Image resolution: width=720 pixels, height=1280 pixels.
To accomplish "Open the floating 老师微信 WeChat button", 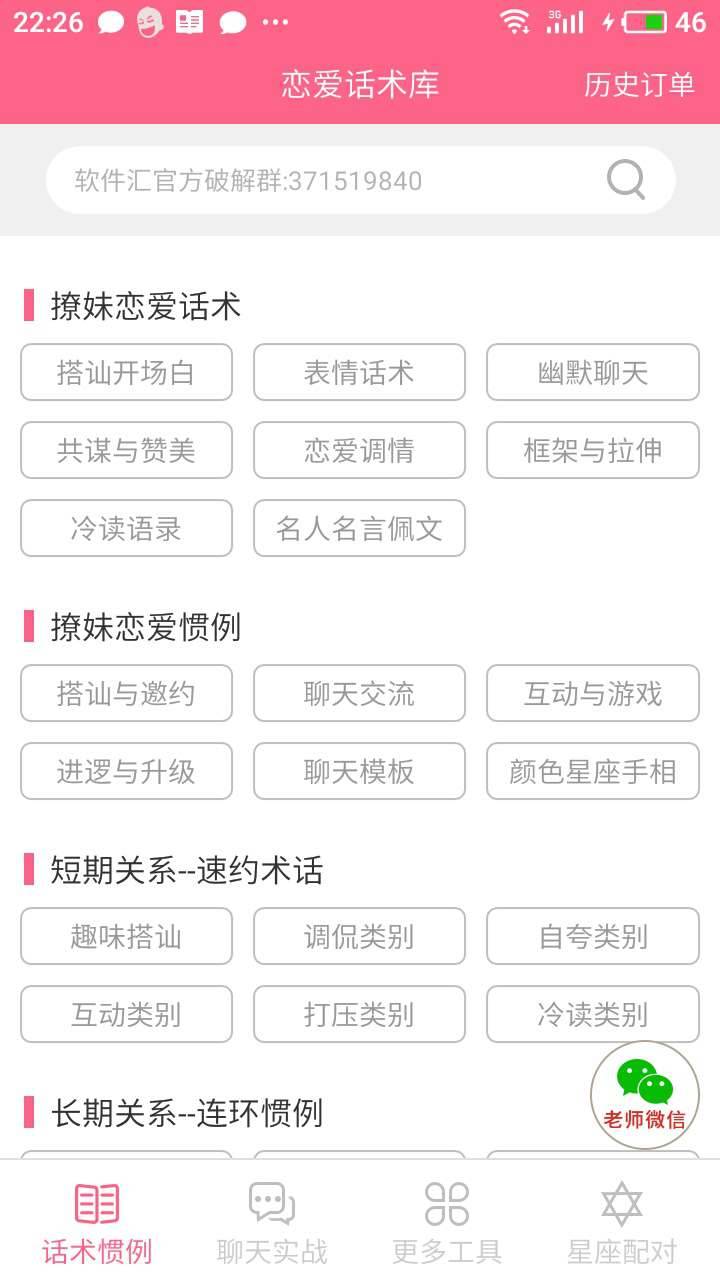I will pyautogui.click(x=645, y=1095).
